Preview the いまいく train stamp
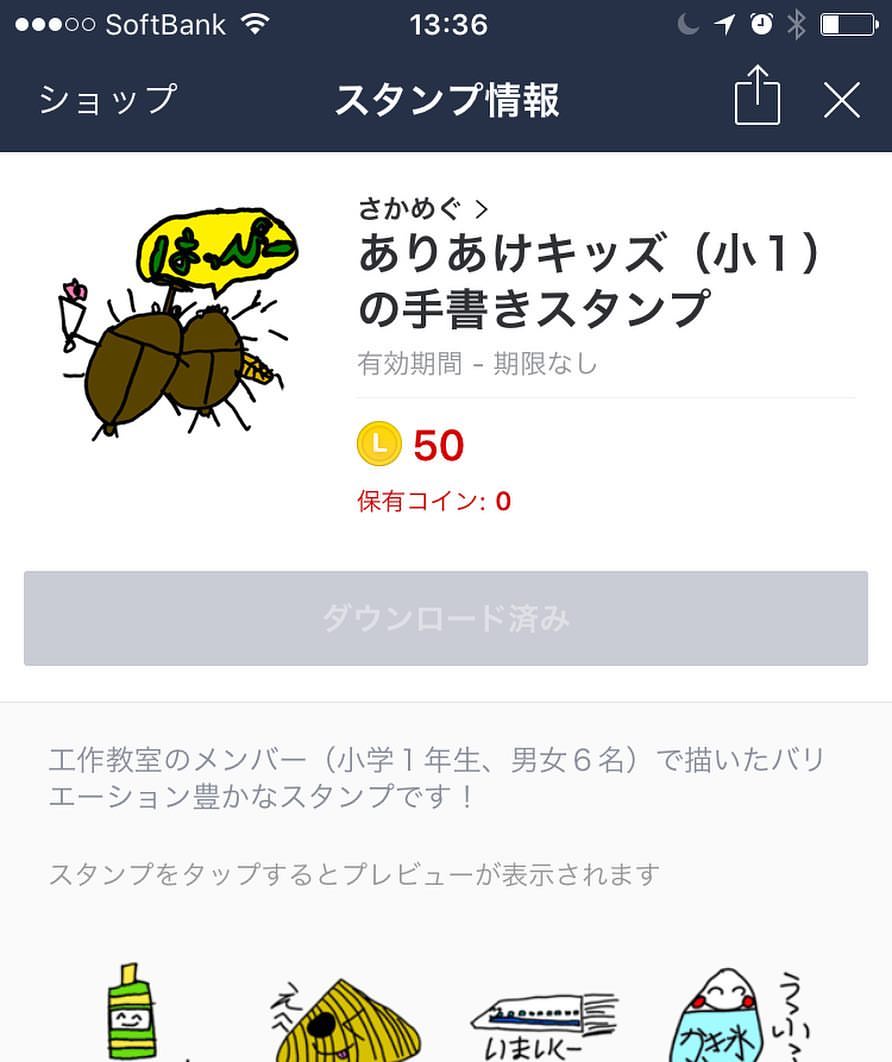Image resolution: width=892 pixels, height=1062 pixels. coord(543,1023)
